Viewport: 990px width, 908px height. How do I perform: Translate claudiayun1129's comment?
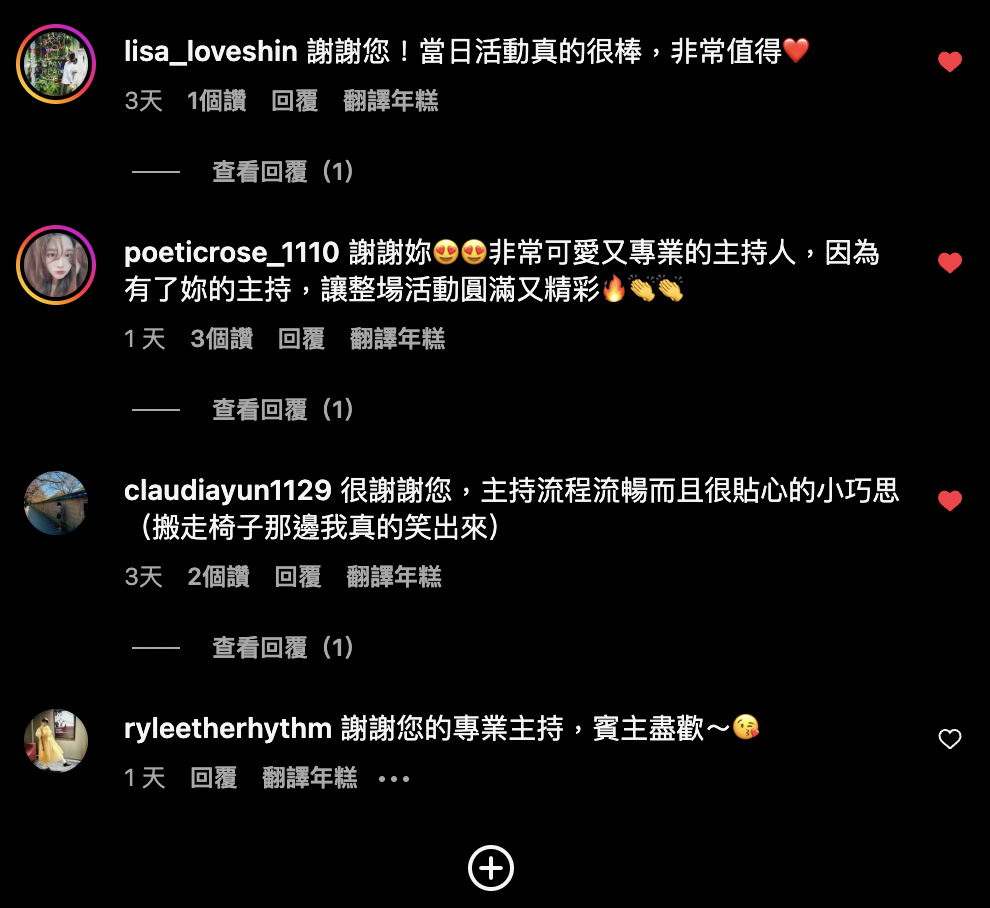393,577
